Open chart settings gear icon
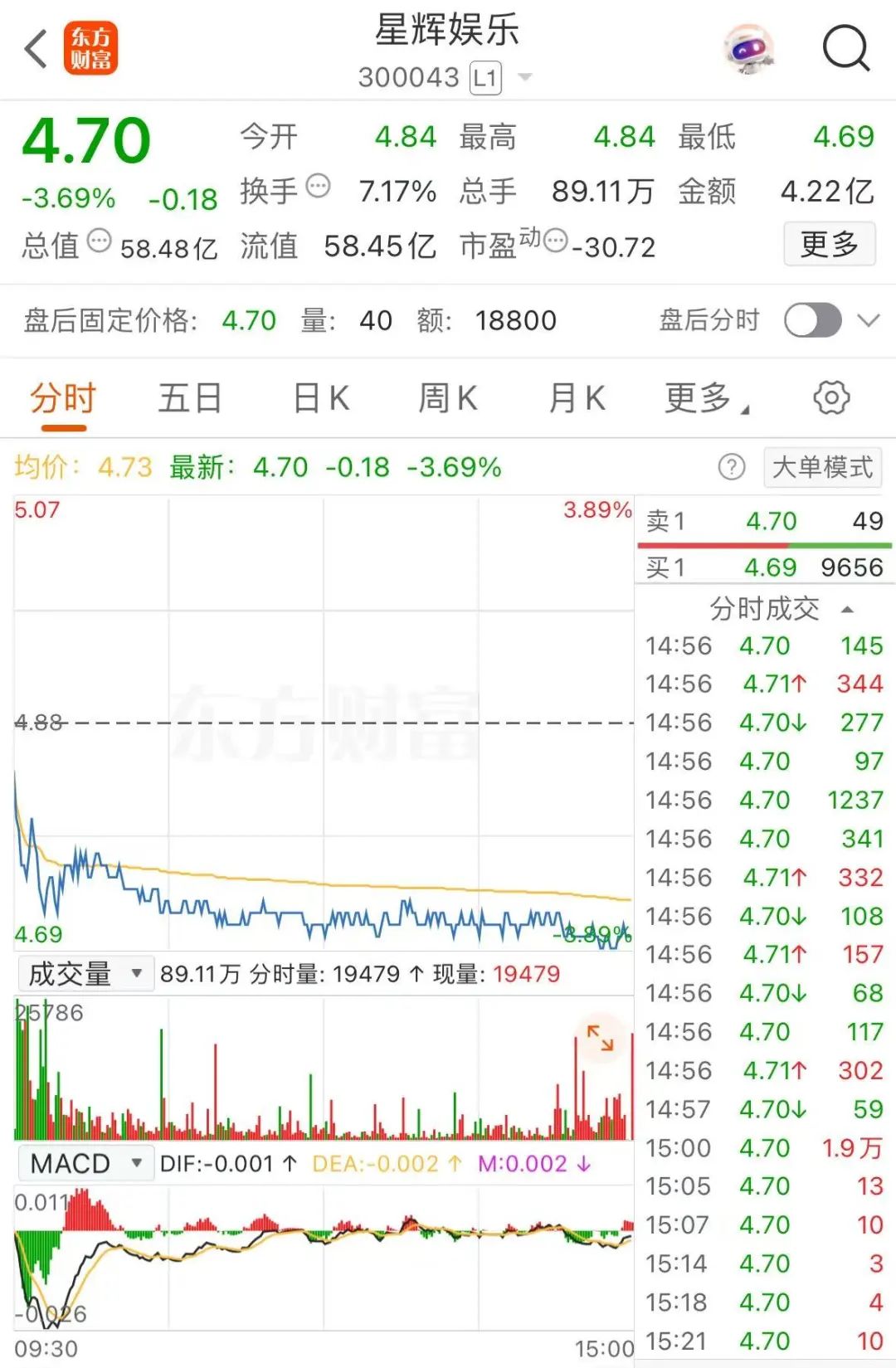The image size is (896, 1368). click(831, 398)
